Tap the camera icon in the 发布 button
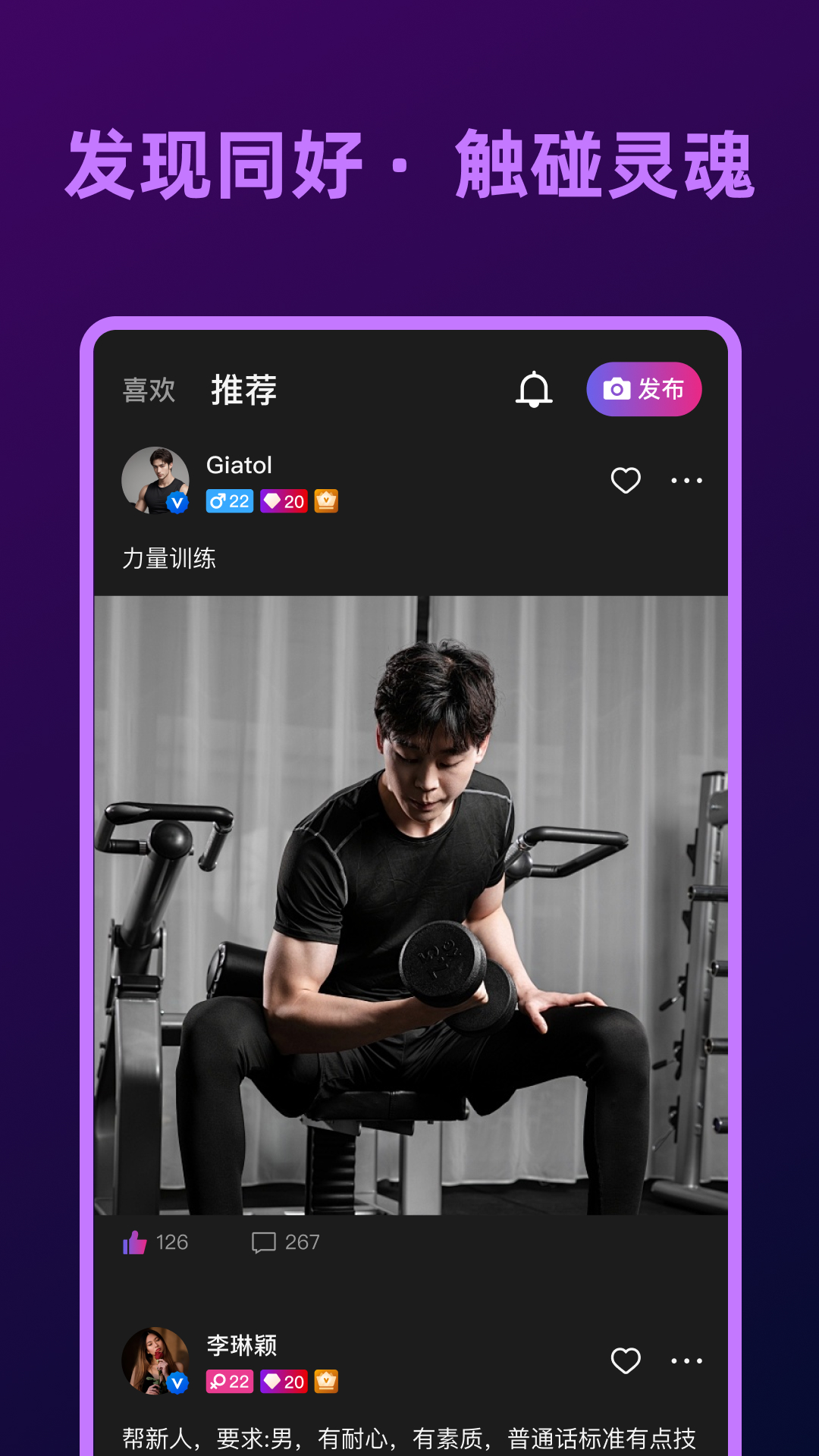Viewport: 819px width, 1456px height. (x=618, y=389)
